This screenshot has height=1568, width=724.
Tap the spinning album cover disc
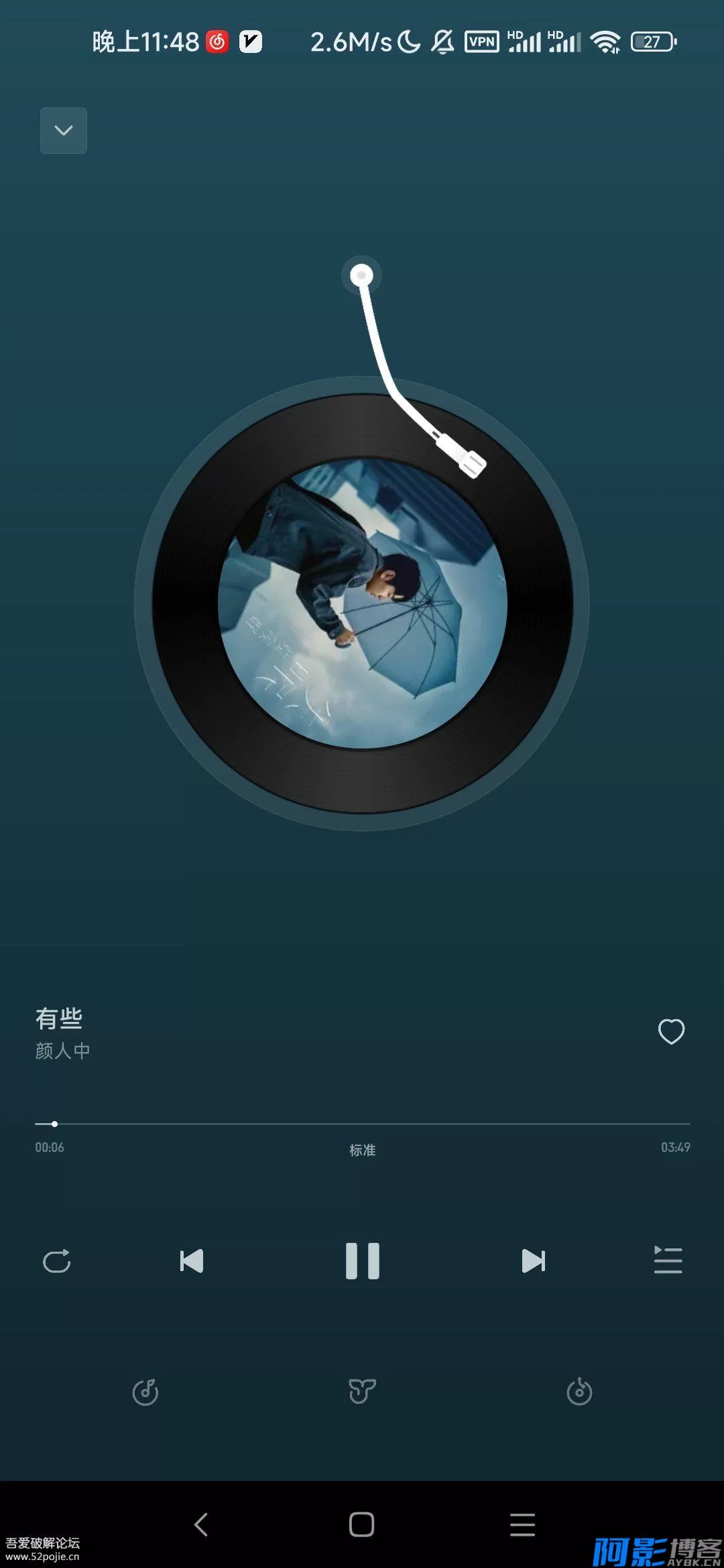(362, 604)
